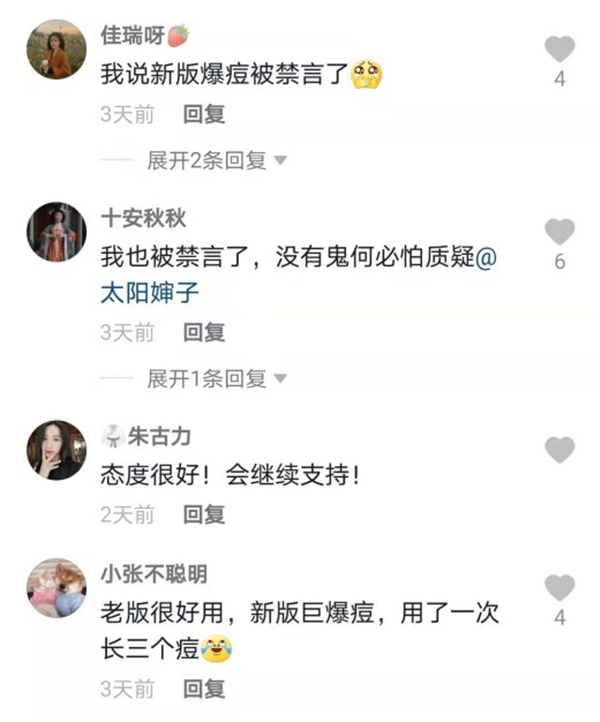Reply to 朱古力's comment

coord(204,514)
